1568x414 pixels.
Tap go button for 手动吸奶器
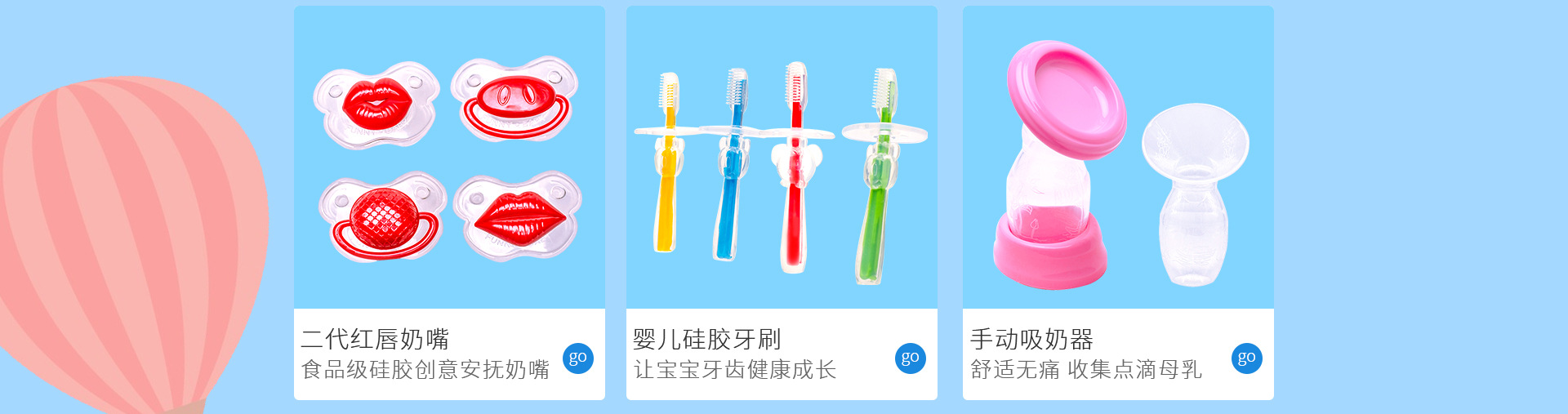[1246, 358]
